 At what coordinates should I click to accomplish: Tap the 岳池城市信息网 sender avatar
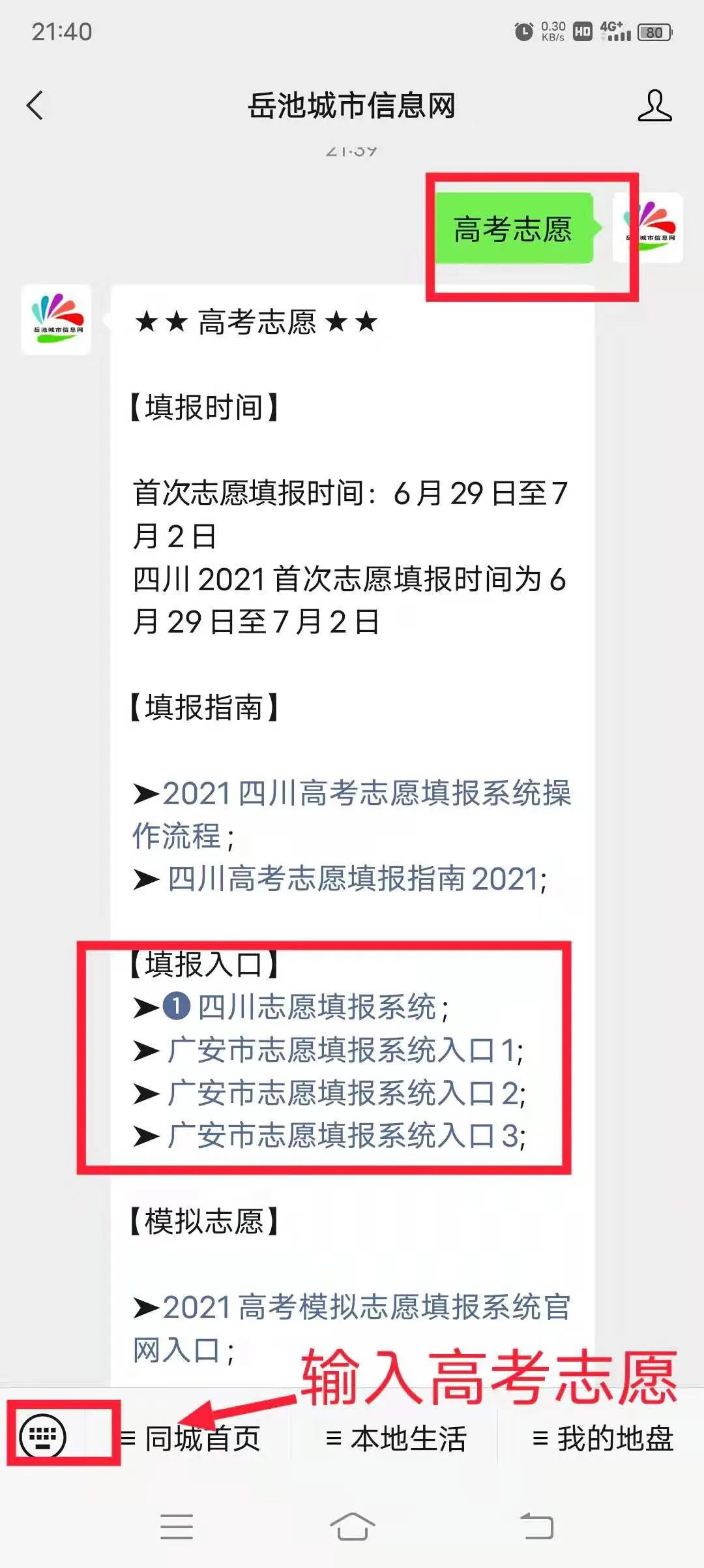56,319
